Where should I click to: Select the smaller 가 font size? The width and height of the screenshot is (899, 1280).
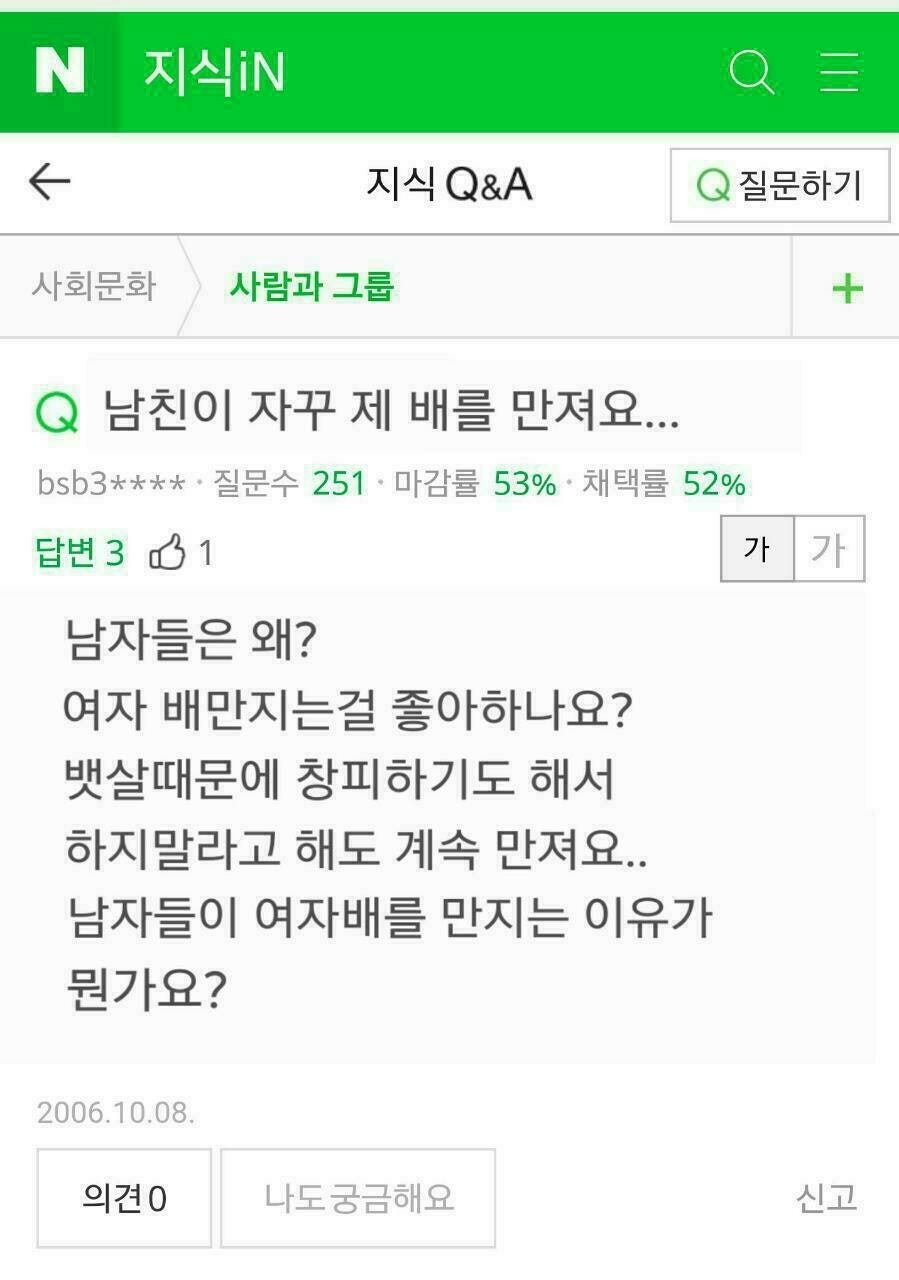tap(757, 548)
